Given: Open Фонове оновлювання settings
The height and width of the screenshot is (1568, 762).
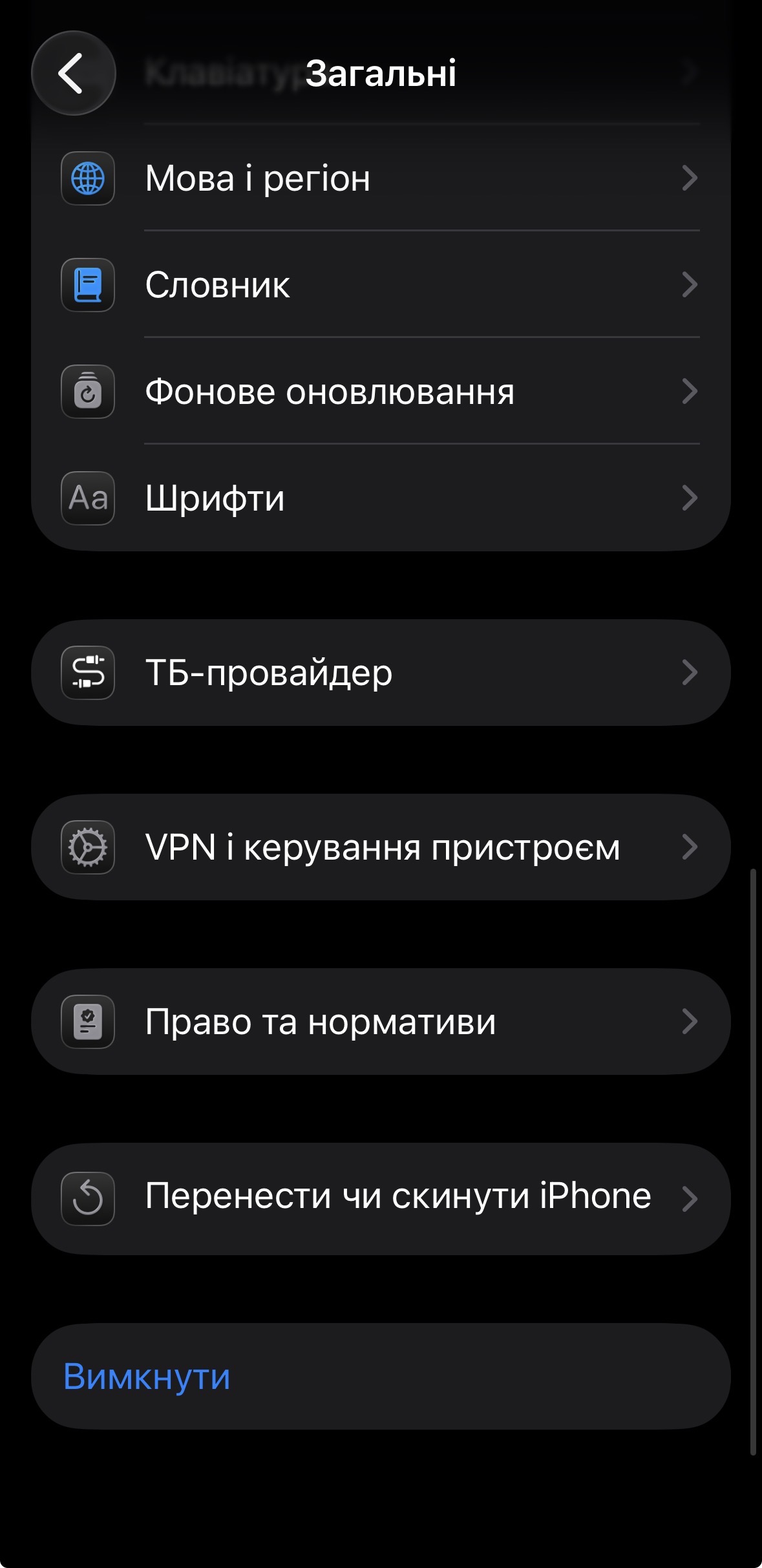Looking at the screenshot, I should [380, 392].
